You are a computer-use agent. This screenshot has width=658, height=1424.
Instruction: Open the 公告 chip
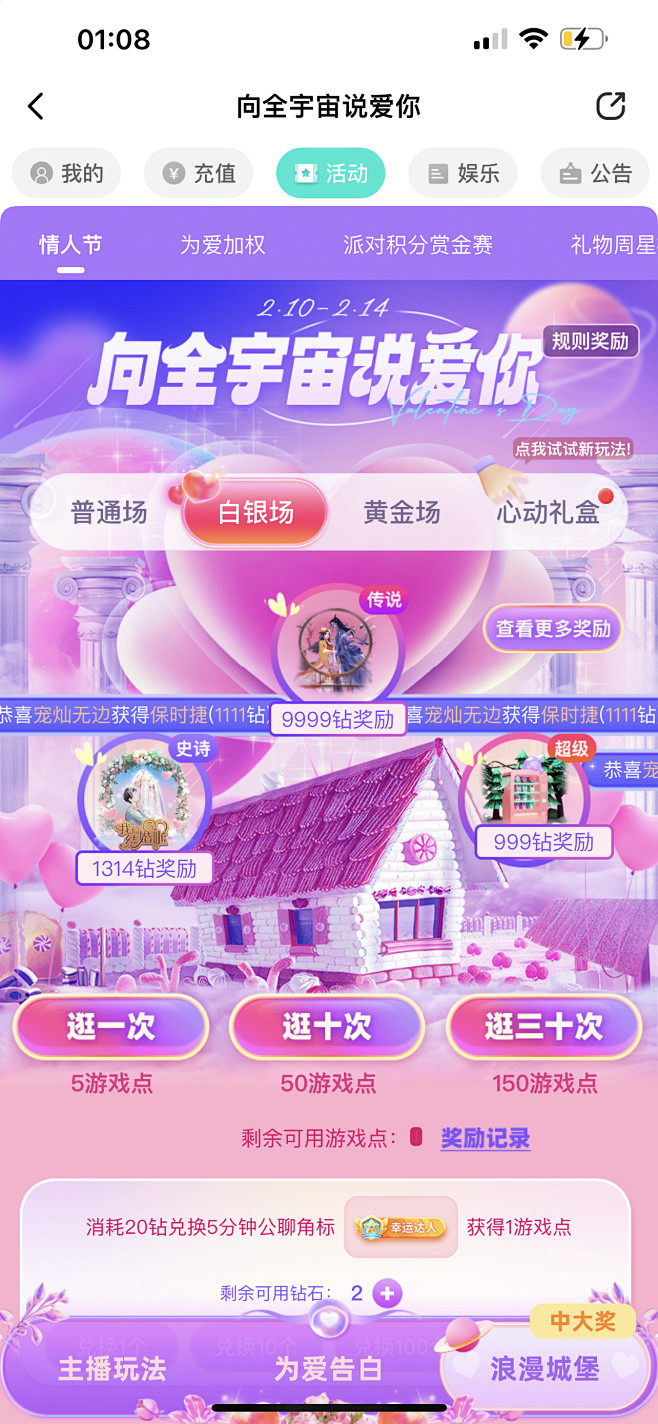click(x=595, y=174)
